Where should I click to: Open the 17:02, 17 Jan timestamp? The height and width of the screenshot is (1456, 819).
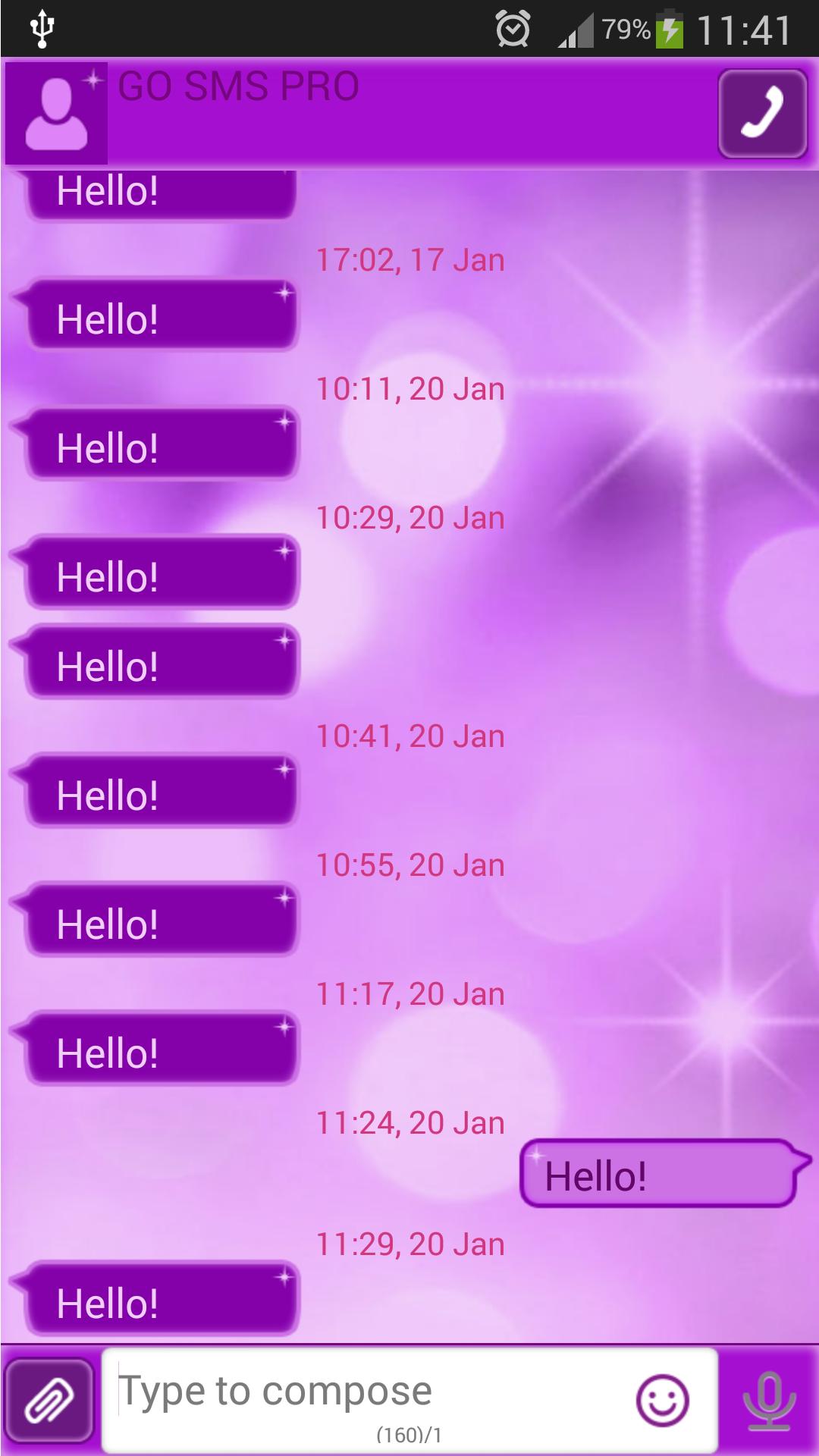tap(409, 260)
